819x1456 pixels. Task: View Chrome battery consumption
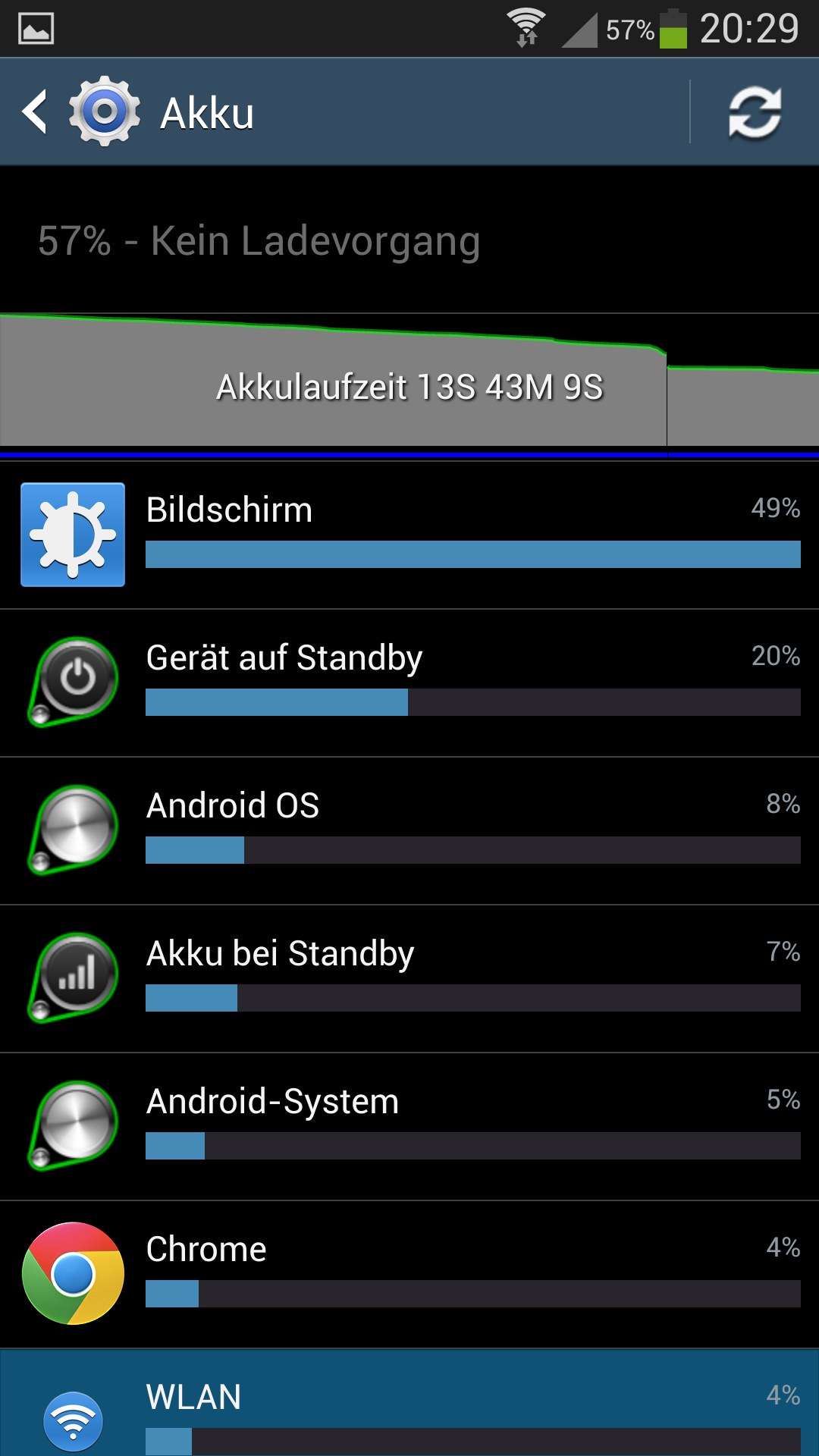click(x=409, y=1274)
